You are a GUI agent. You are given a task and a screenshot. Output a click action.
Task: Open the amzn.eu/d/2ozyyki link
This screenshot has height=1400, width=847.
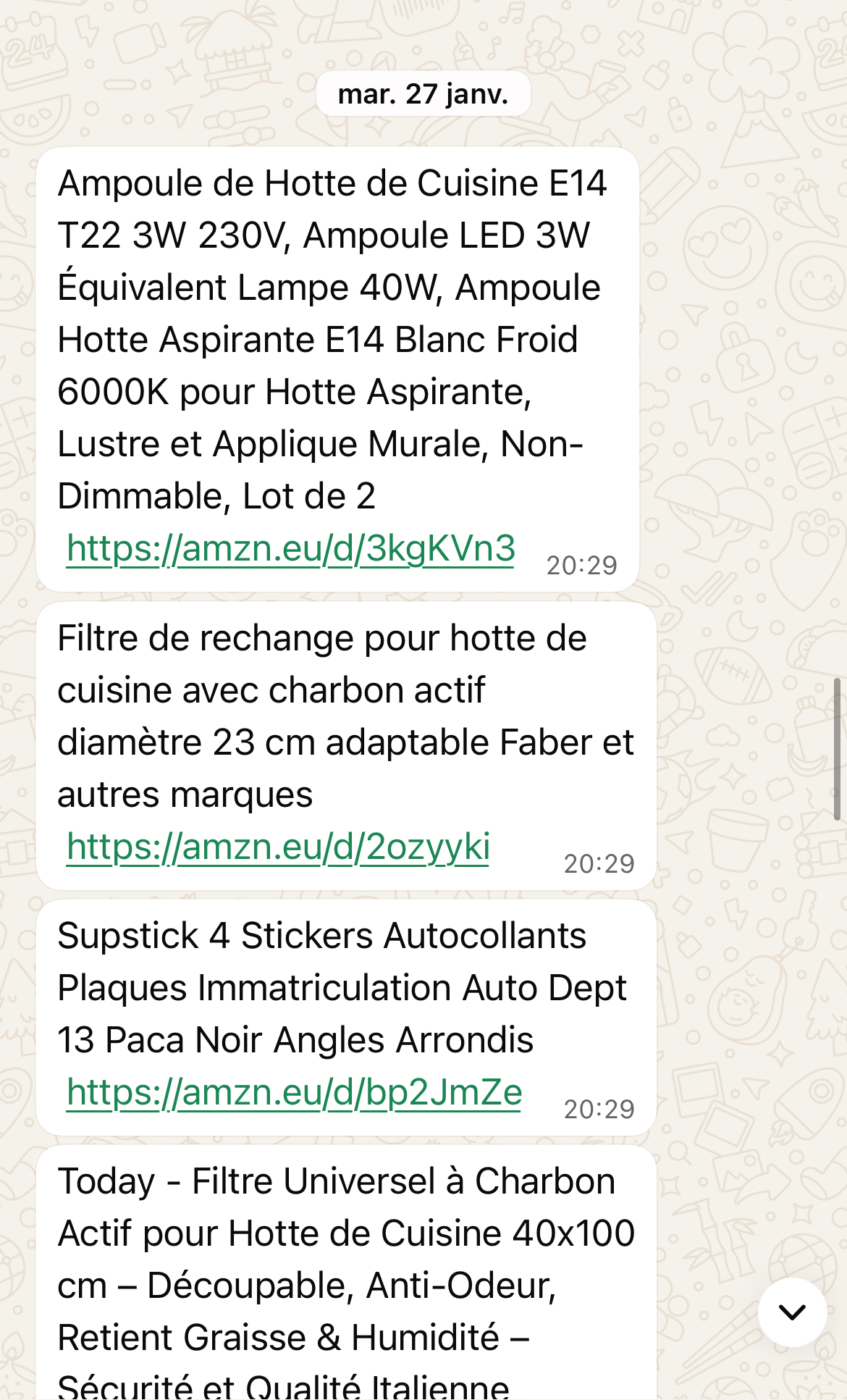[278, 847]
